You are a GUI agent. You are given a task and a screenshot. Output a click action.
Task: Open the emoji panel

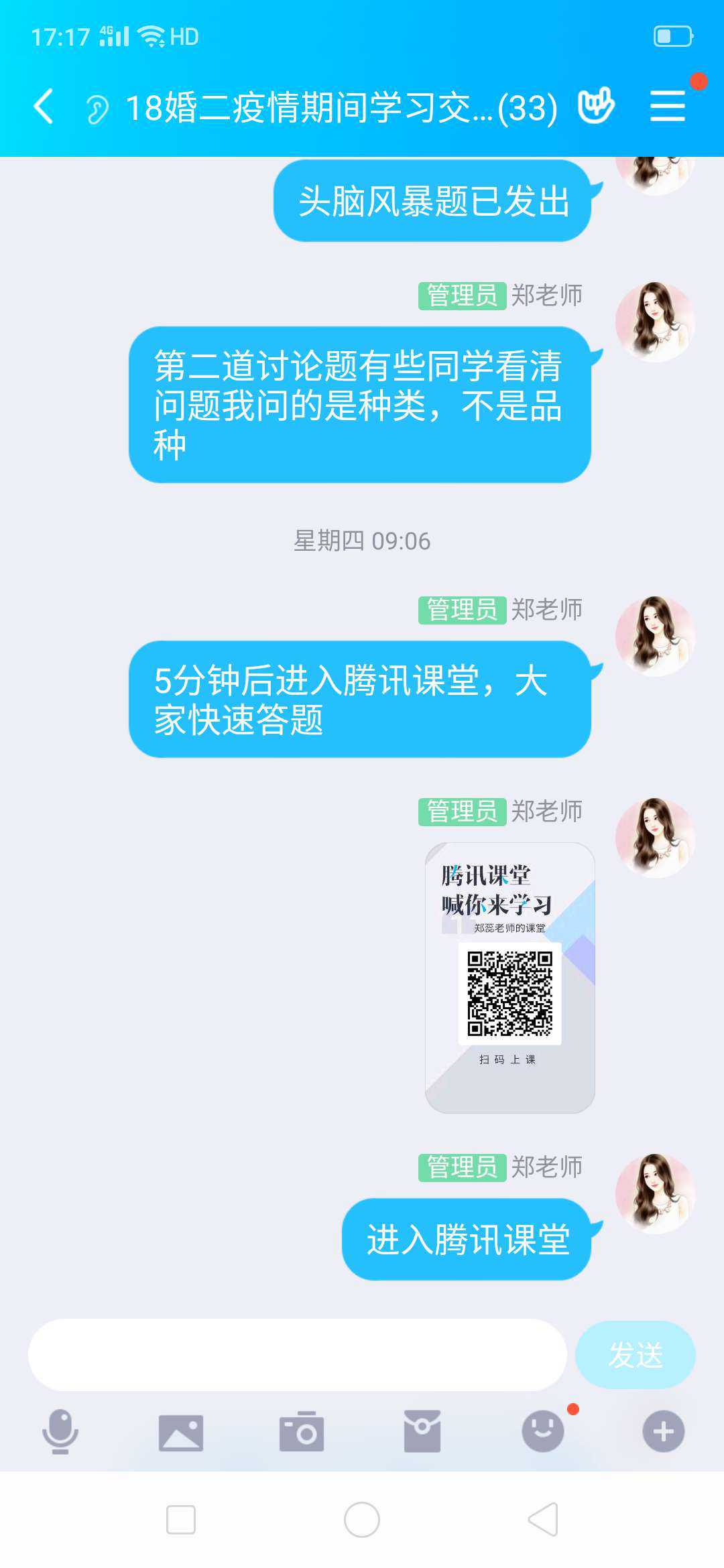click(543, 1431)
